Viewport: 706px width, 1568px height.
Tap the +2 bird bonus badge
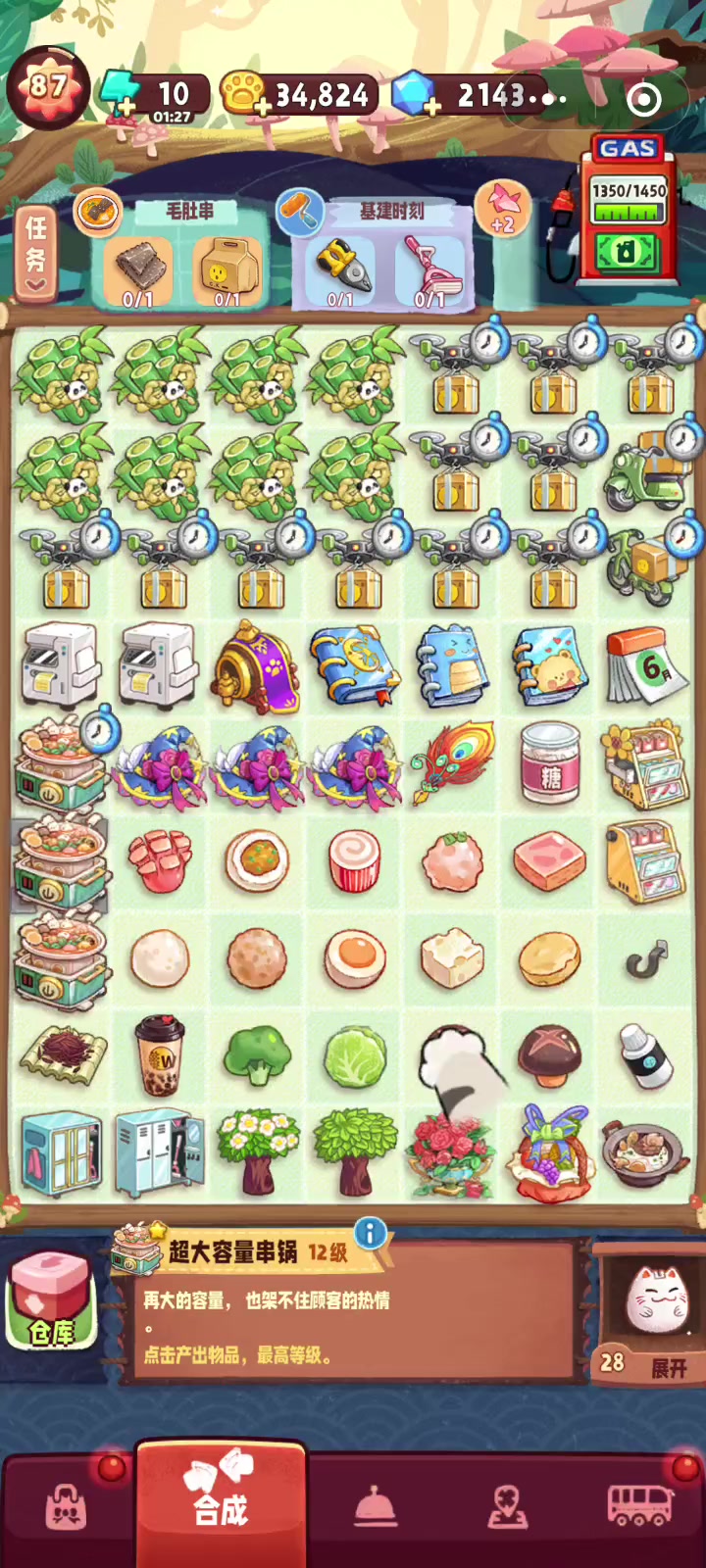(502, 210)
